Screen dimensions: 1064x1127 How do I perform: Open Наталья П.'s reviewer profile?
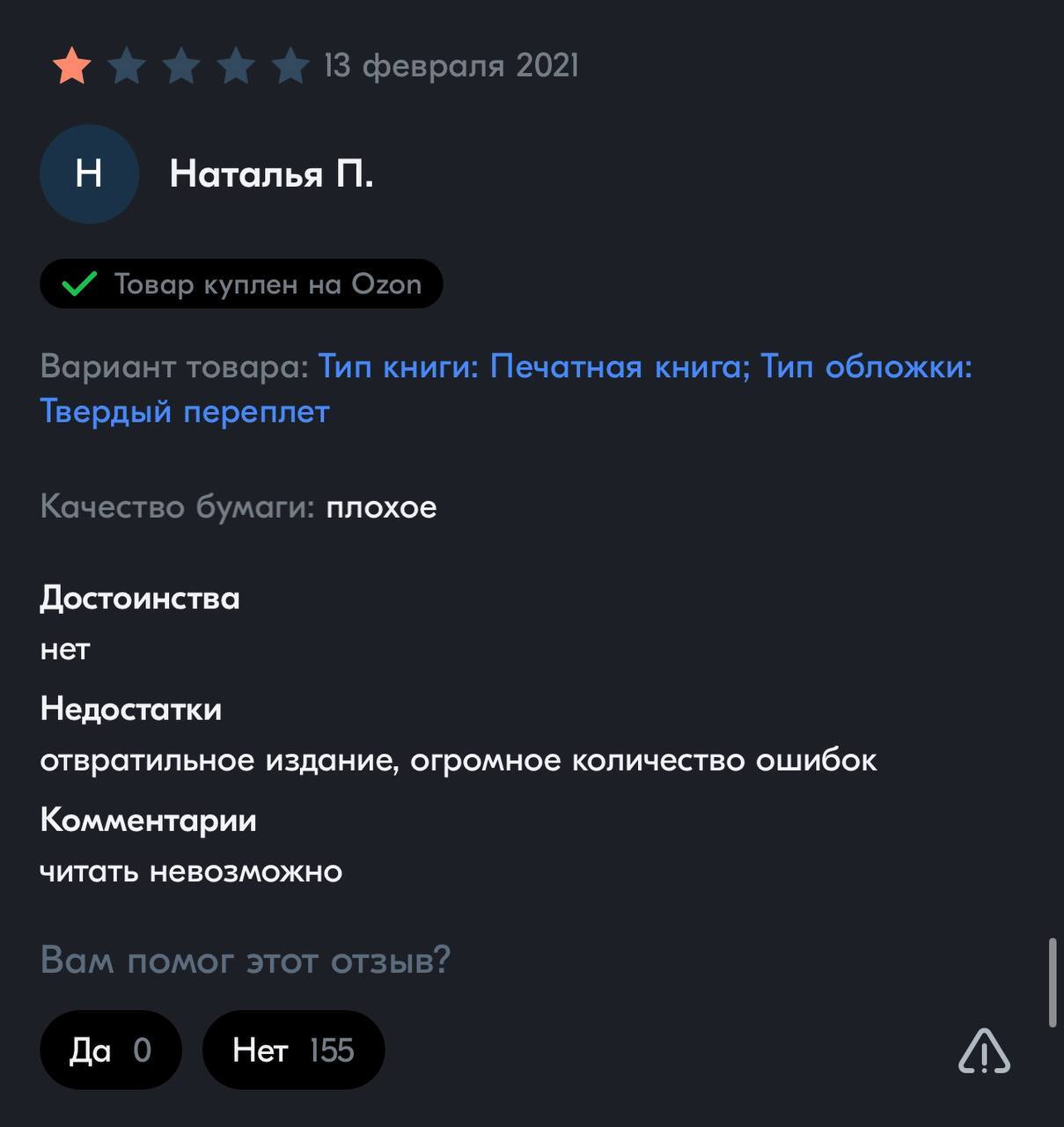270,174
